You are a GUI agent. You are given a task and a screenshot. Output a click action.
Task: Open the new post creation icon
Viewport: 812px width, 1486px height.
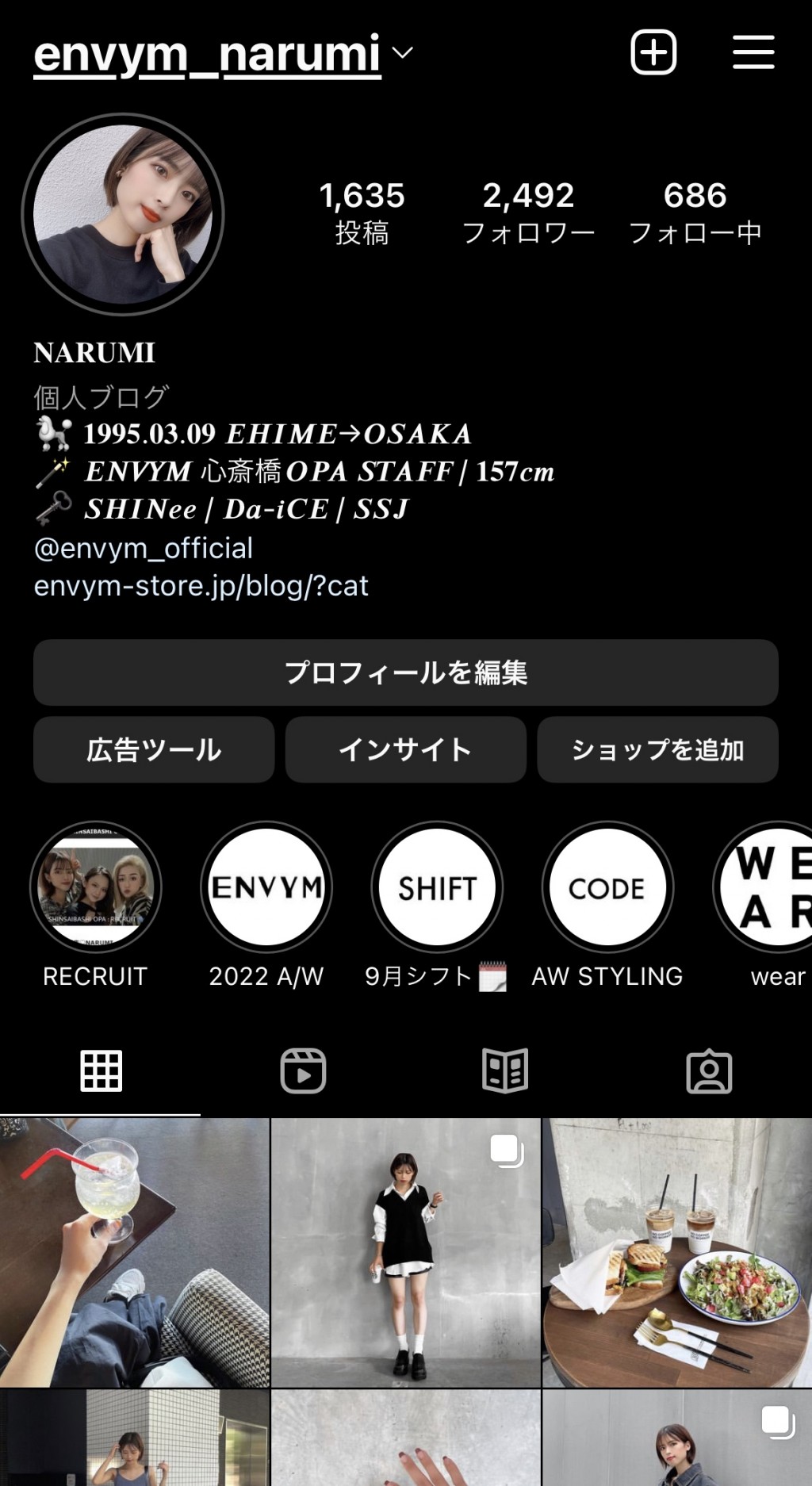pos(653,52)
